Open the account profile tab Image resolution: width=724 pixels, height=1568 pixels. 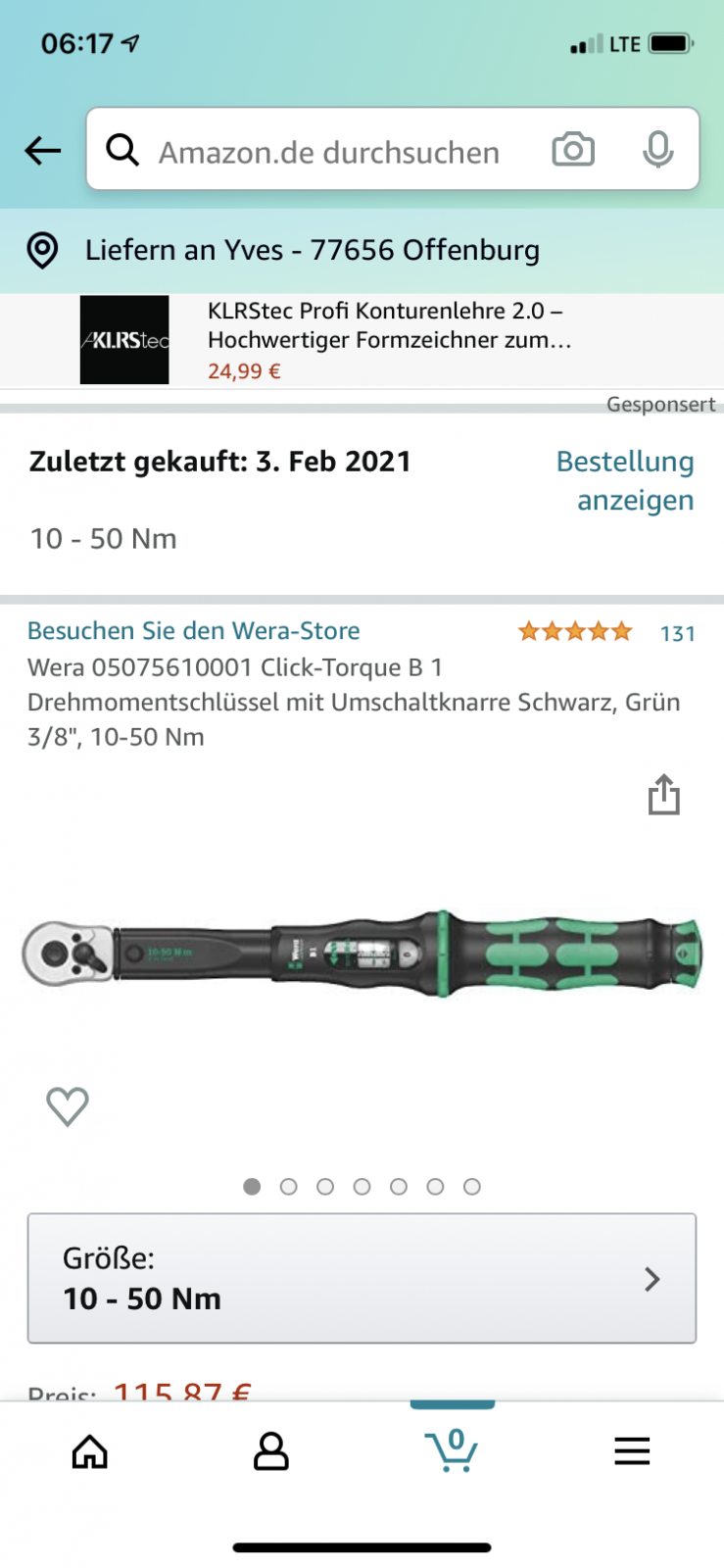click(271, 1451)
